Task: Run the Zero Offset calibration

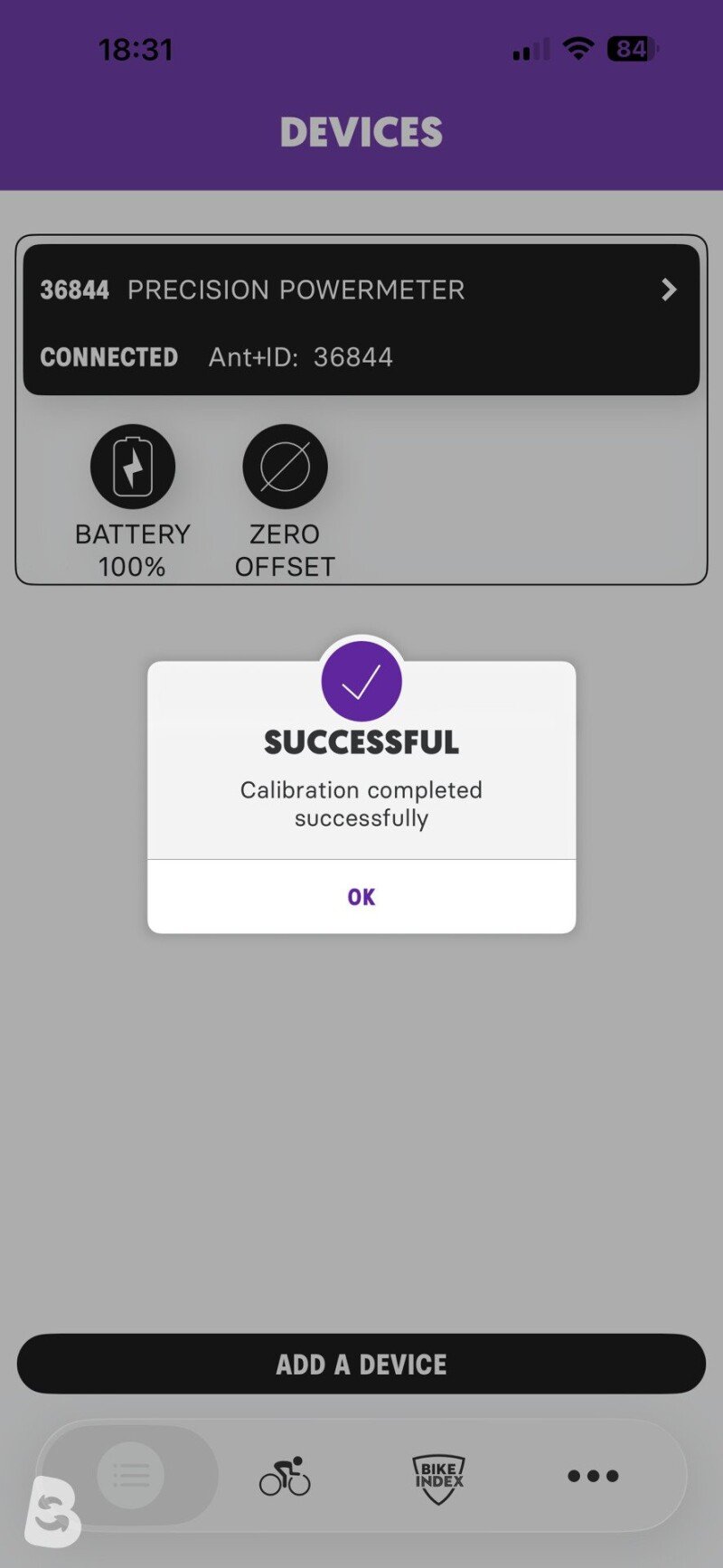Action: point(285,467)
